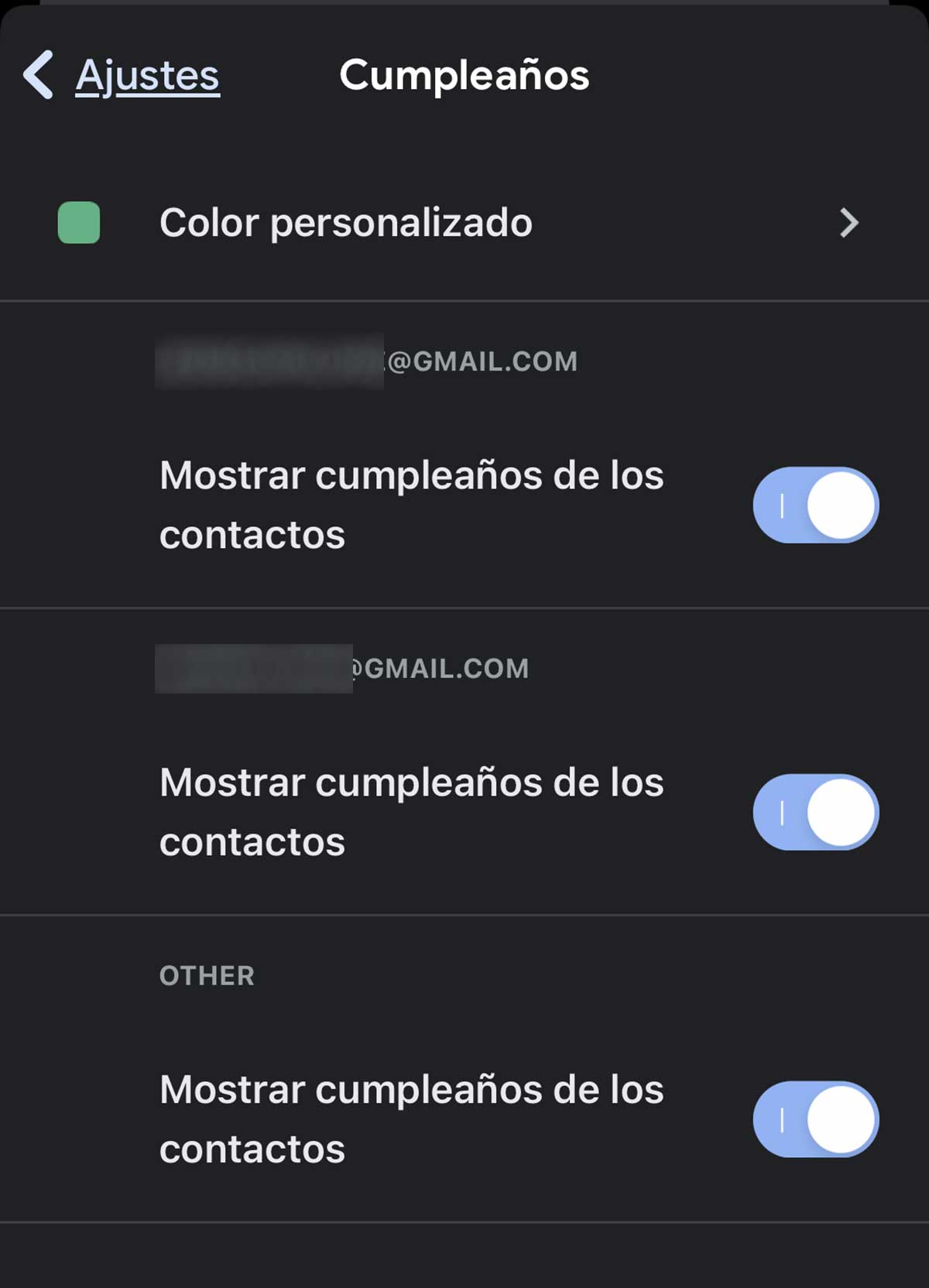Disable birthdays toggle for the first Gmail account
Image resolution: width=929 pixels, height=1288 pixels.
[817, 505]
